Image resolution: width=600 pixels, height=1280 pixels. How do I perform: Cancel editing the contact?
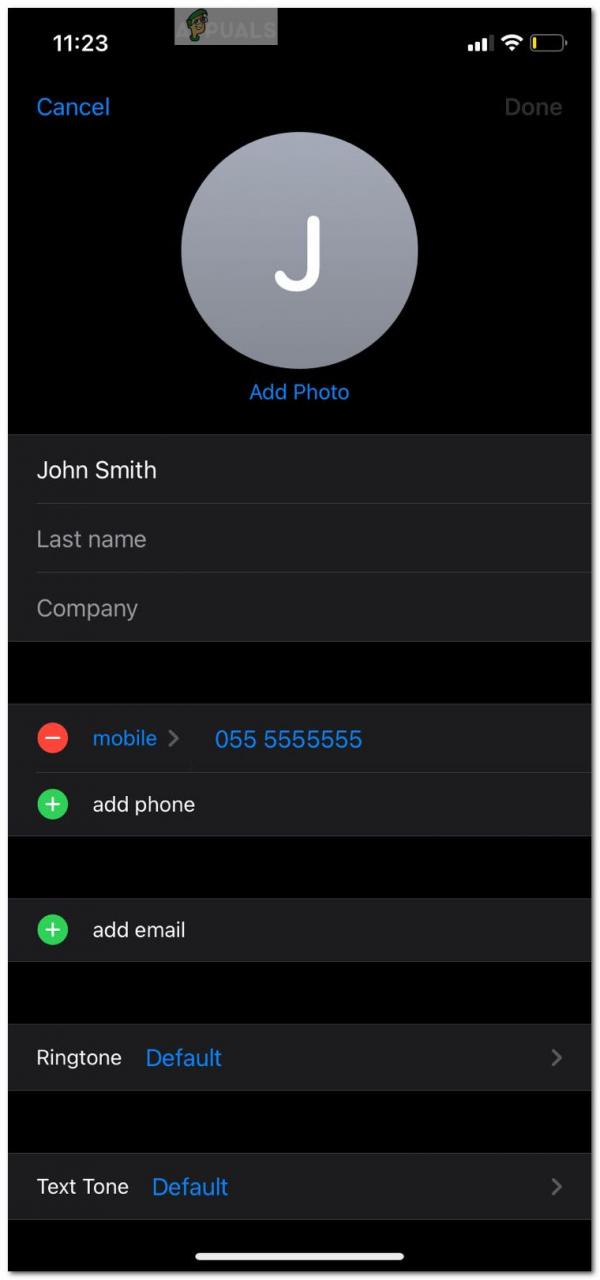coord(73,107)
